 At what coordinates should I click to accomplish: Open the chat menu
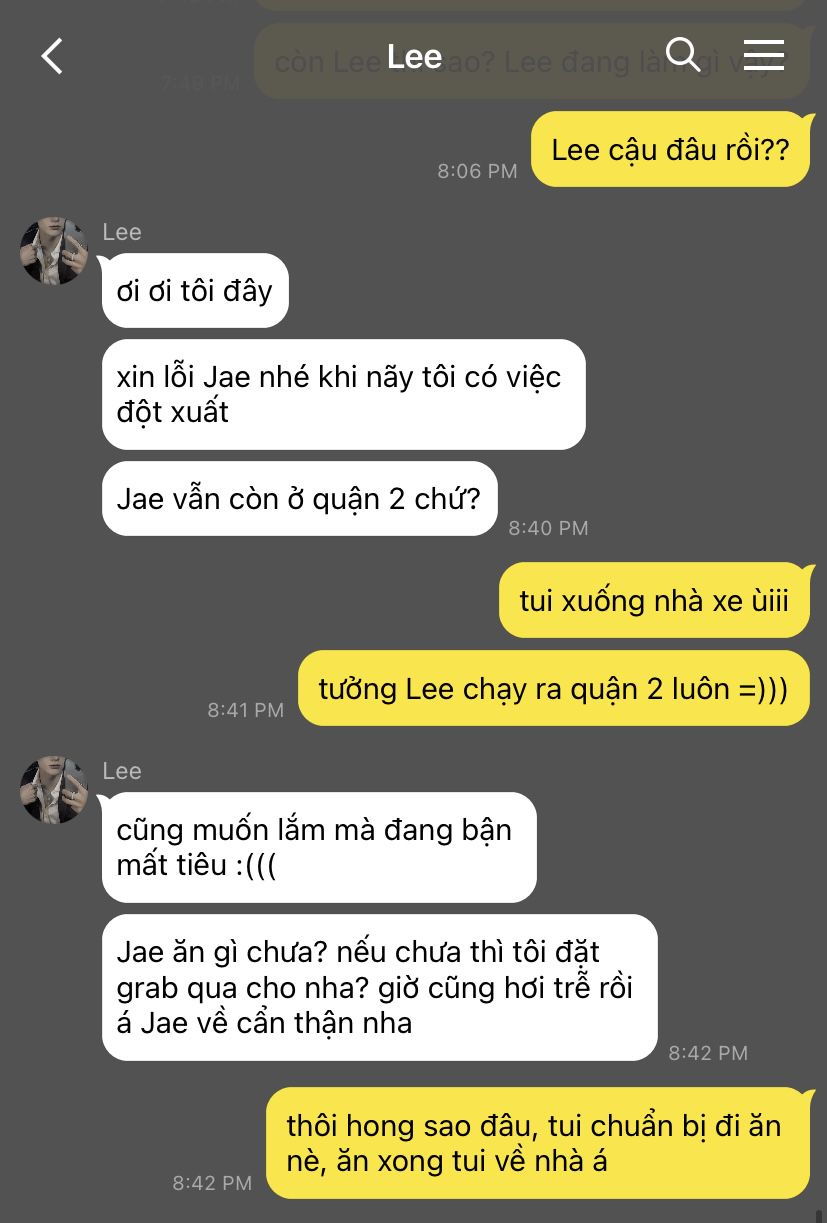763,55
